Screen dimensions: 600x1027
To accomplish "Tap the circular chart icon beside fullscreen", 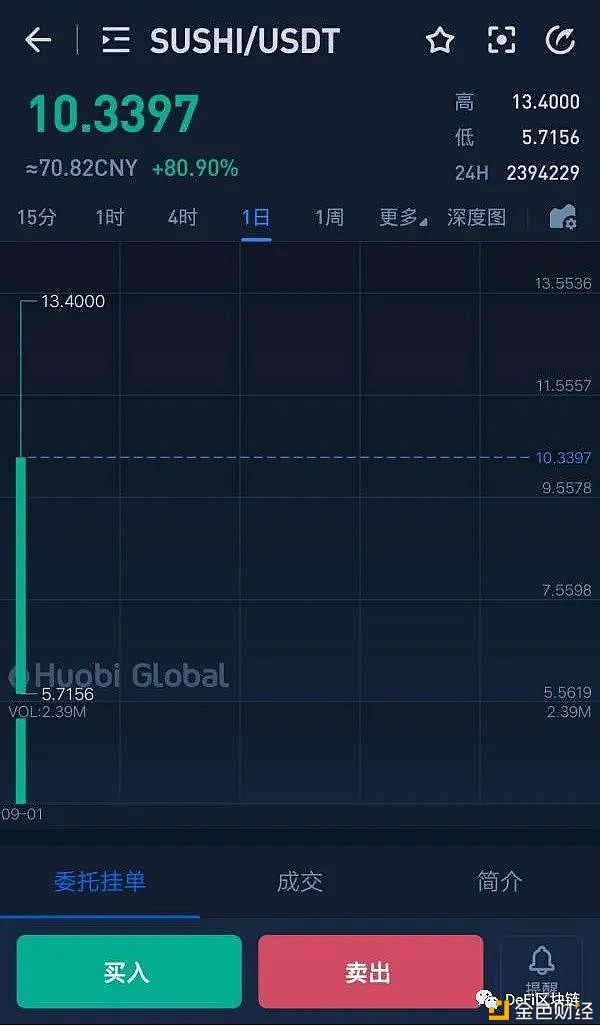I will click(x=561, y=41).
